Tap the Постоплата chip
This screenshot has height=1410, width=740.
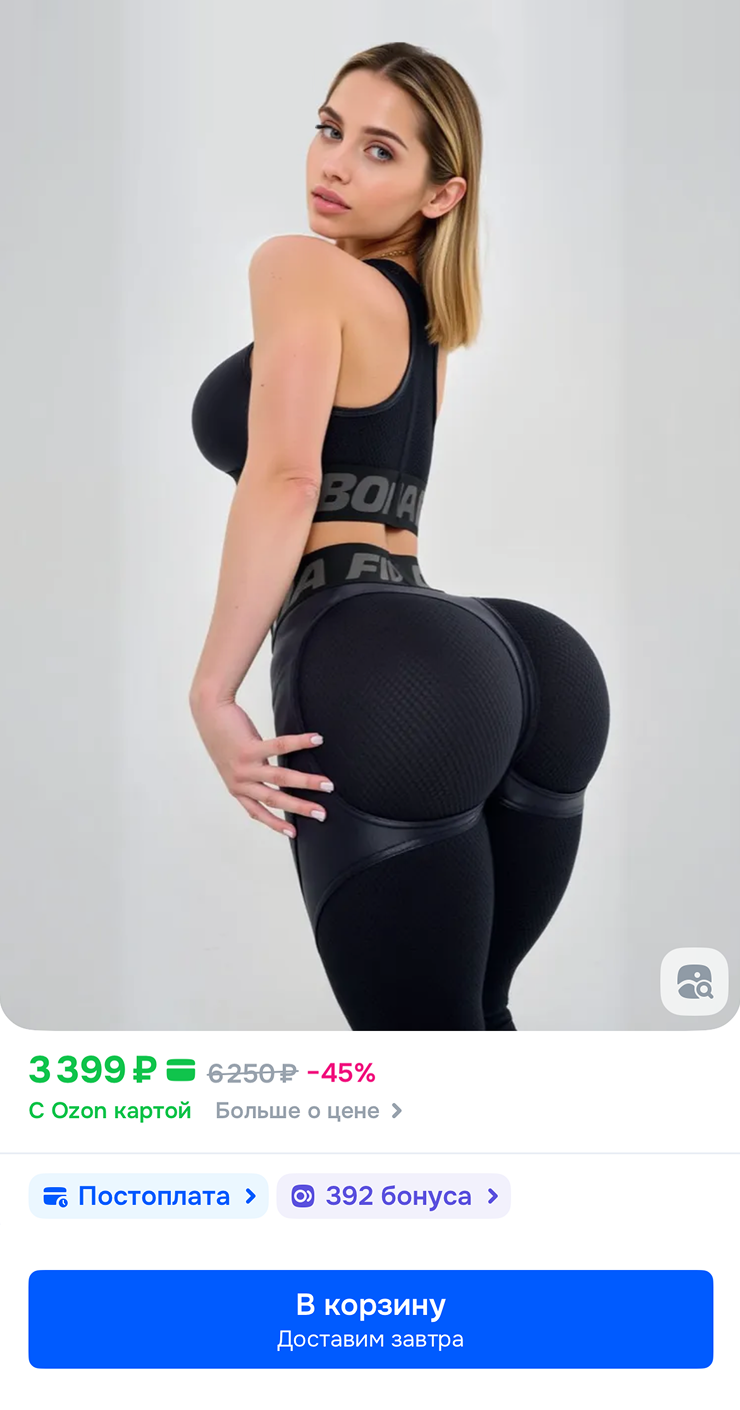coord(149,1196)
